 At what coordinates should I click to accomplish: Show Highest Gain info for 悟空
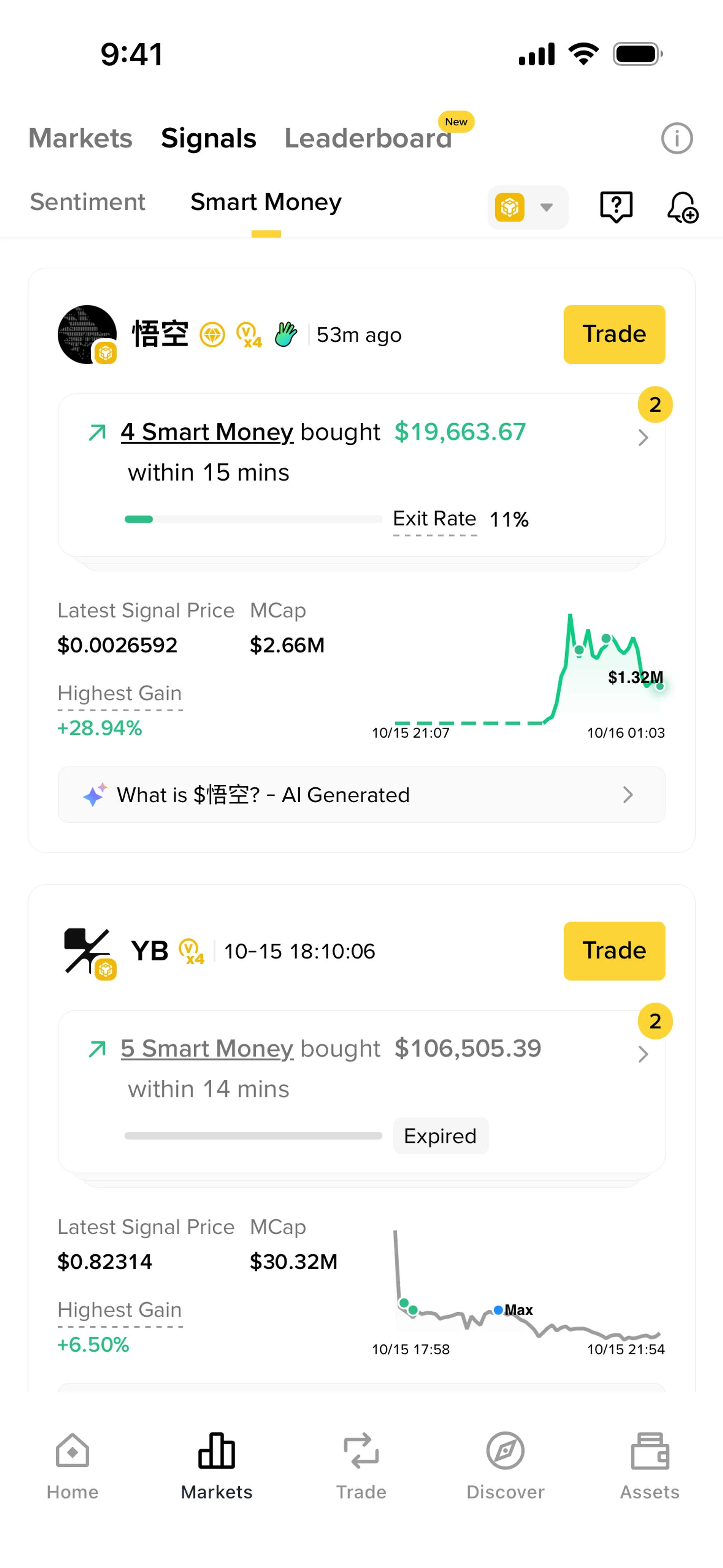(120, 694)
